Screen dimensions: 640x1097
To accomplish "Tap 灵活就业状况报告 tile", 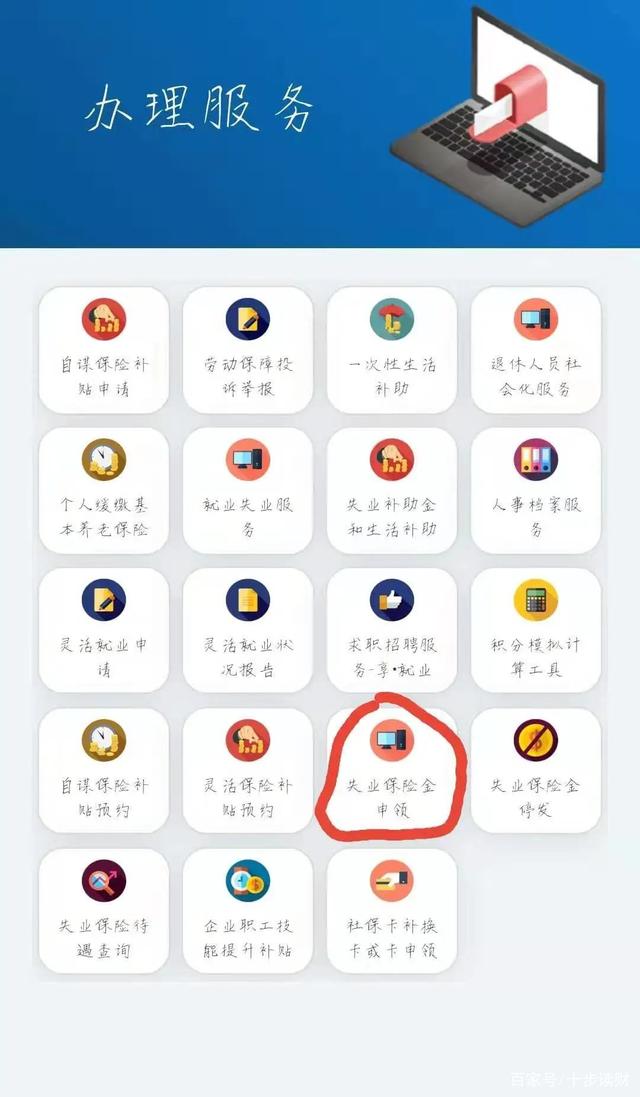I will [248, 630].
